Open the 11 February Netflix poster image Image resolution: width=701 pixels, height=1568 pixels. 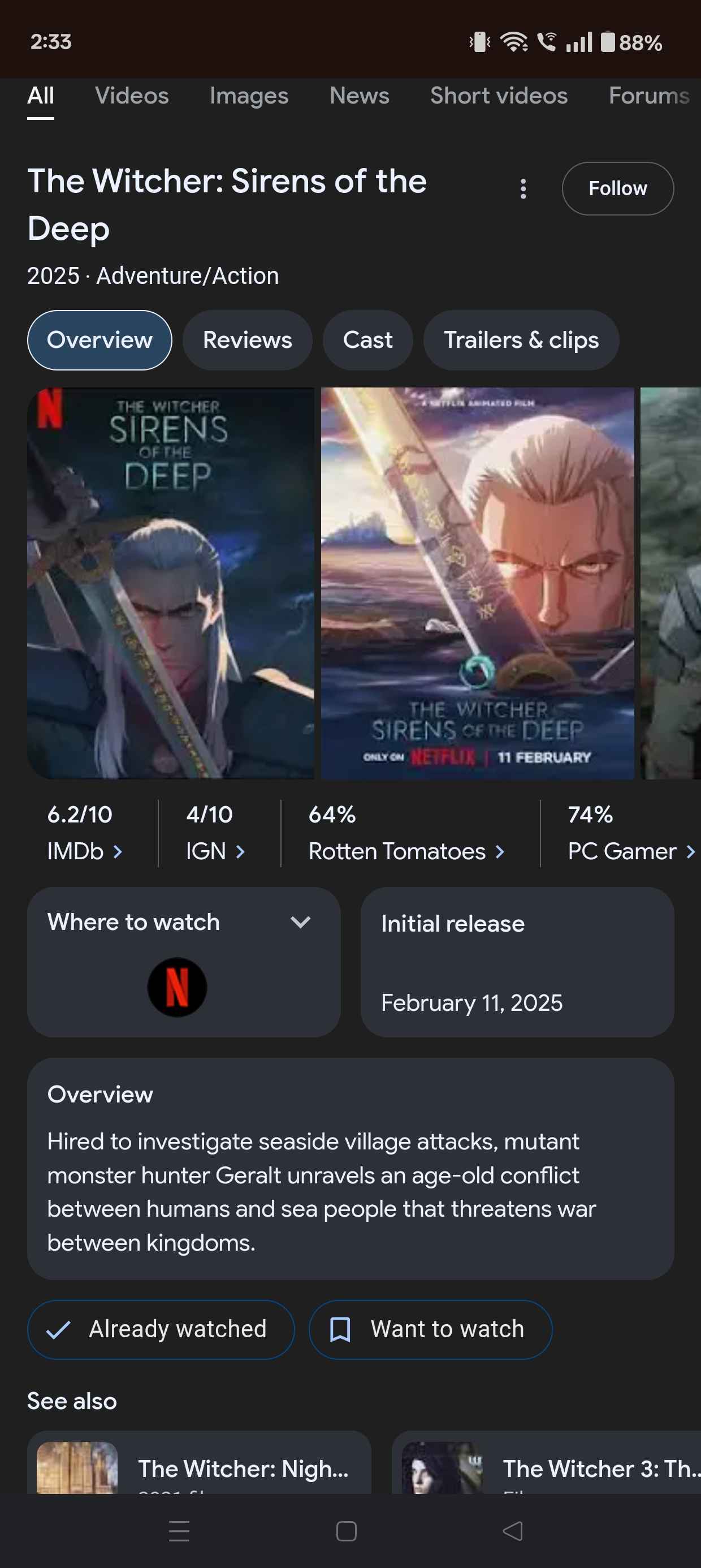[x=477, y=583]
